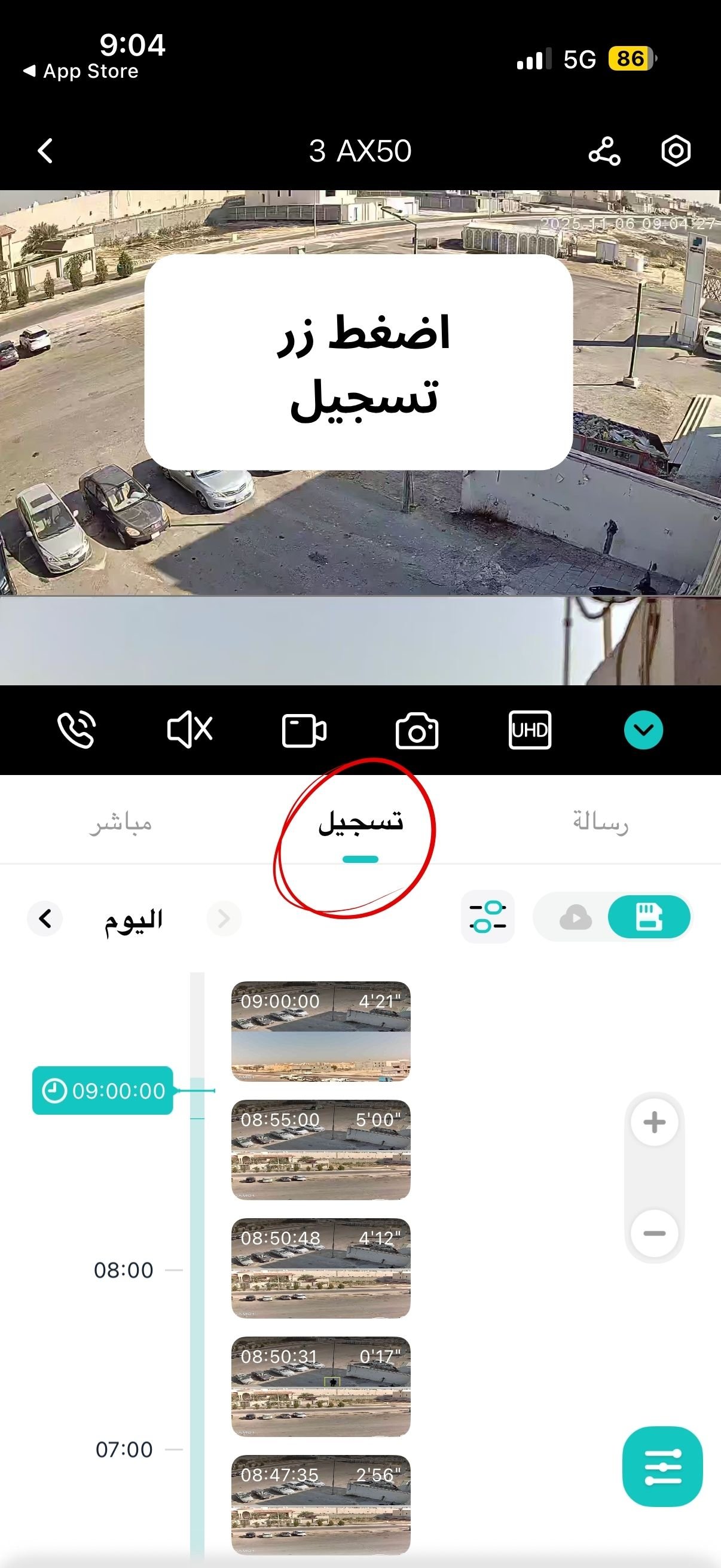Switch to cloud storage recordings

[x=575, y=917]
